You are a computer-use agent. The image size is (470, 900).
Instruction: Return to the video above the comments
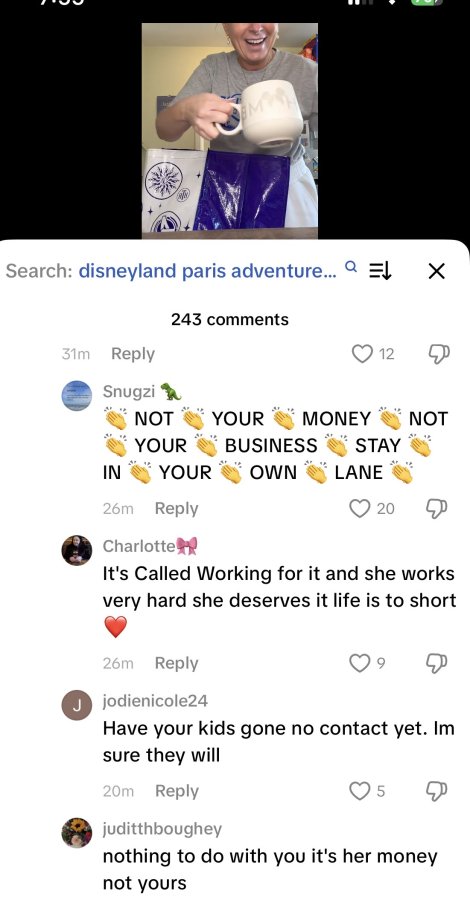click(230, 130)
